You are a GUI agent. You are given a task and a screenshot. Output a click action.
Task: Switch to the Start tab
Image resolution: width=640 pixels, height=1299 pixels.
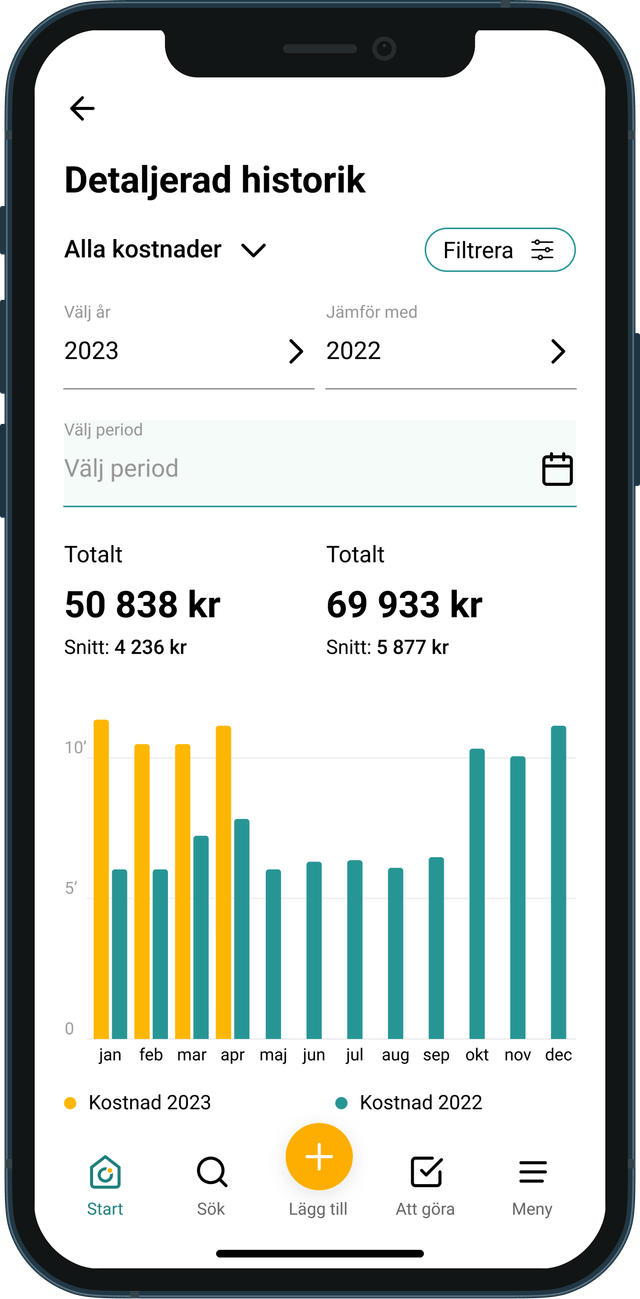pos(105,1187)
